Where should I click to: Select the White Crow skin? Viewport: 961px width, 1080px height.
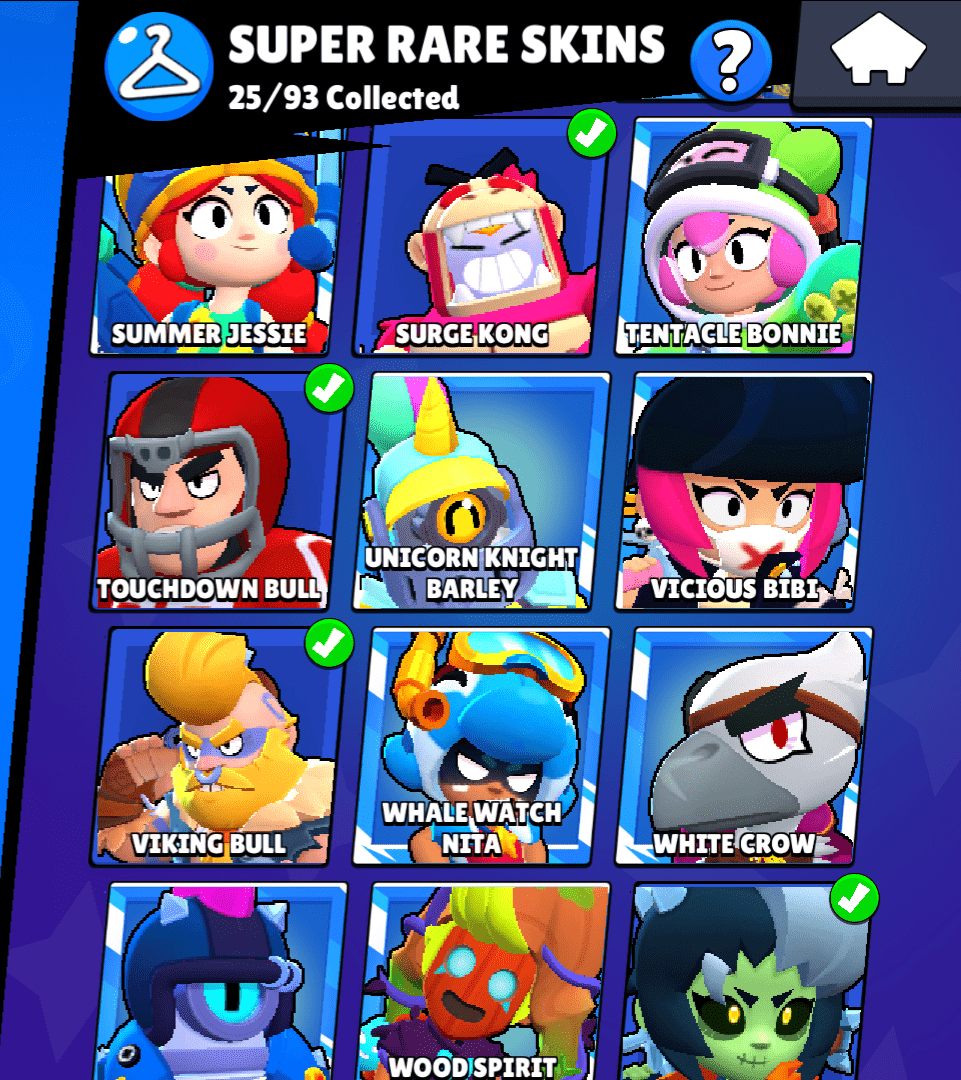pos(742,748)
